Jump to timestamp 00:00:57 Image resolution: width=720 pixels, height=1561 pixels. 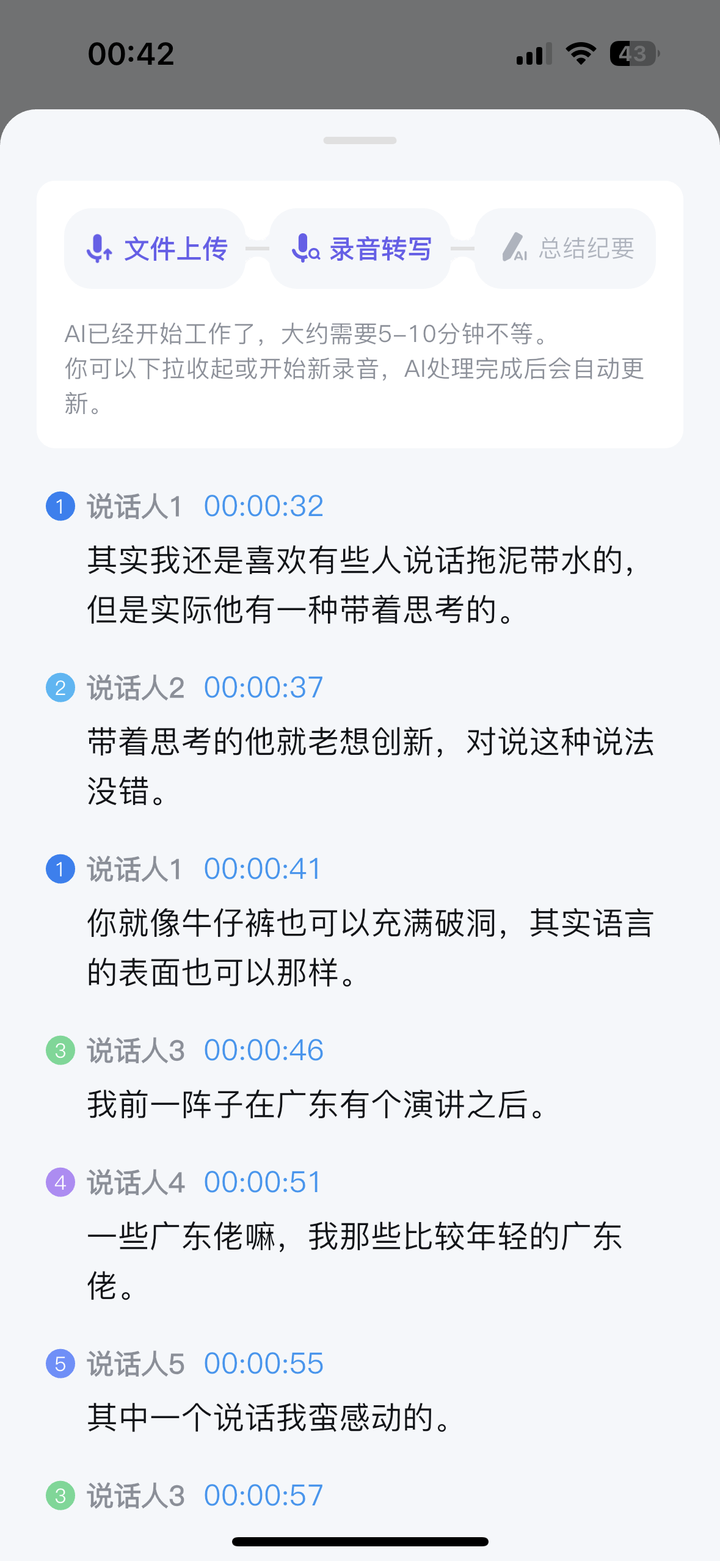click(x=263, y=1496)
